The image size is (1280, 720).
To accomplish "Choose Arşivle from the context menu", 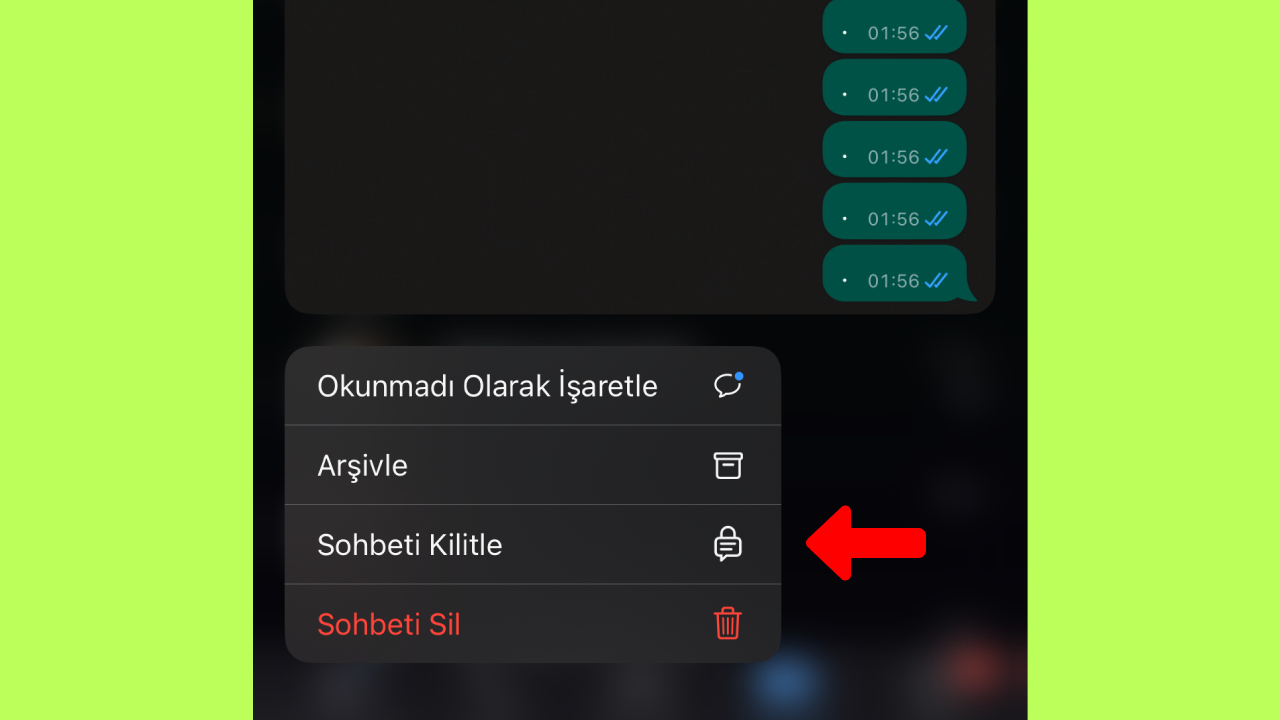I will pyautogui.click(x=531, y=465).
